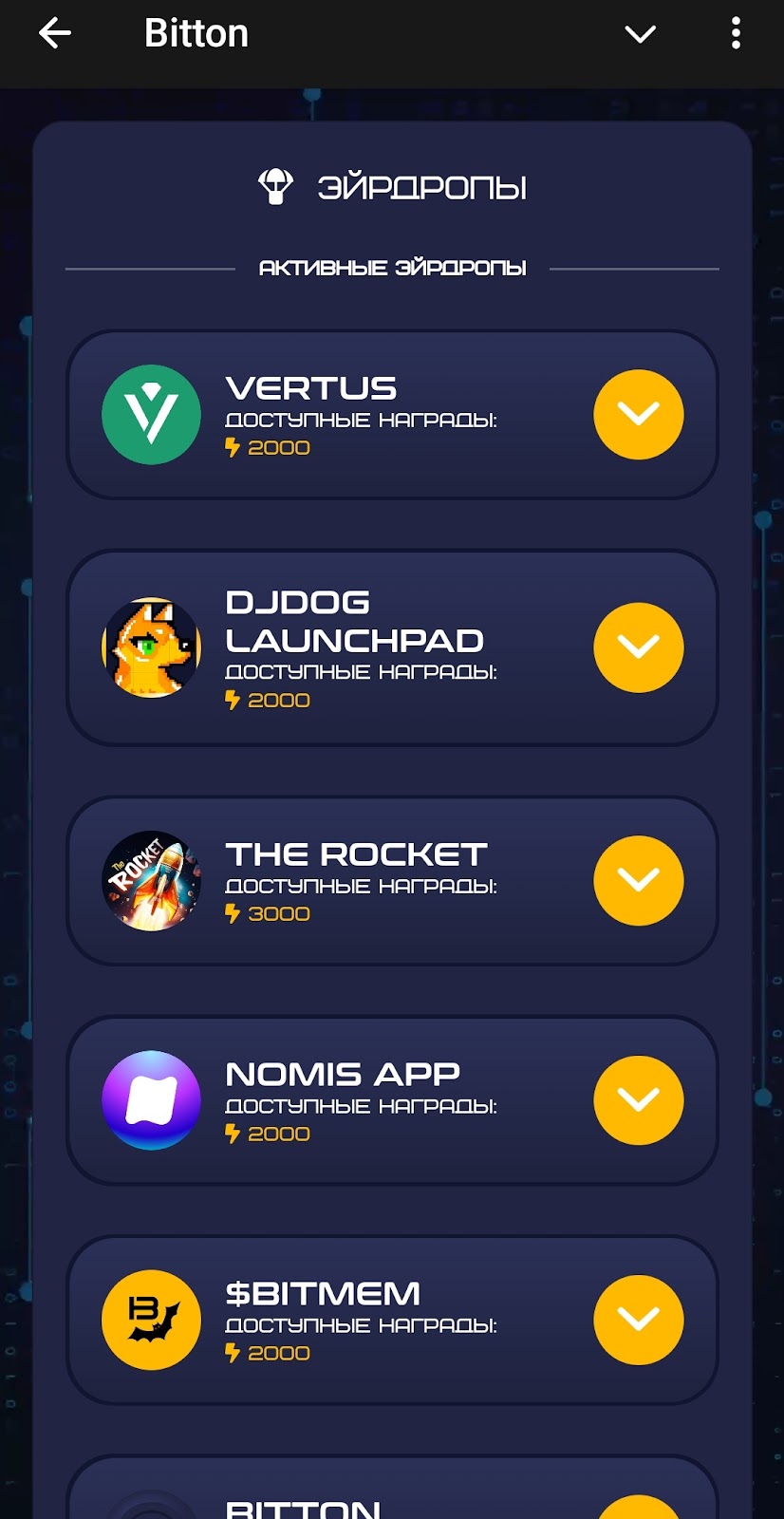Expand the VERTUS airdrop details
784x1519 pixels.
point(638,414)
